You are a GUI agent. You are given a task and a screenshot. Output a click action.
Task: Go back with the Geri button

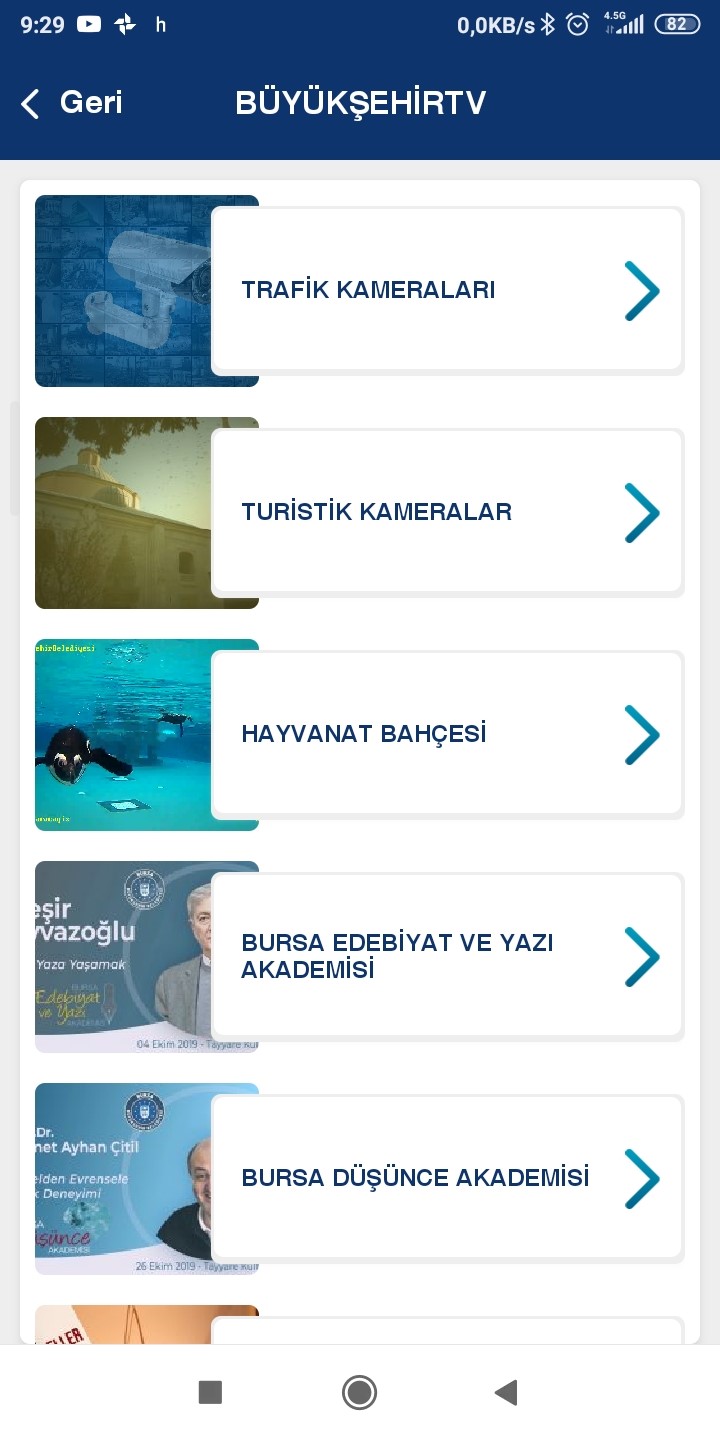point(72,103)
